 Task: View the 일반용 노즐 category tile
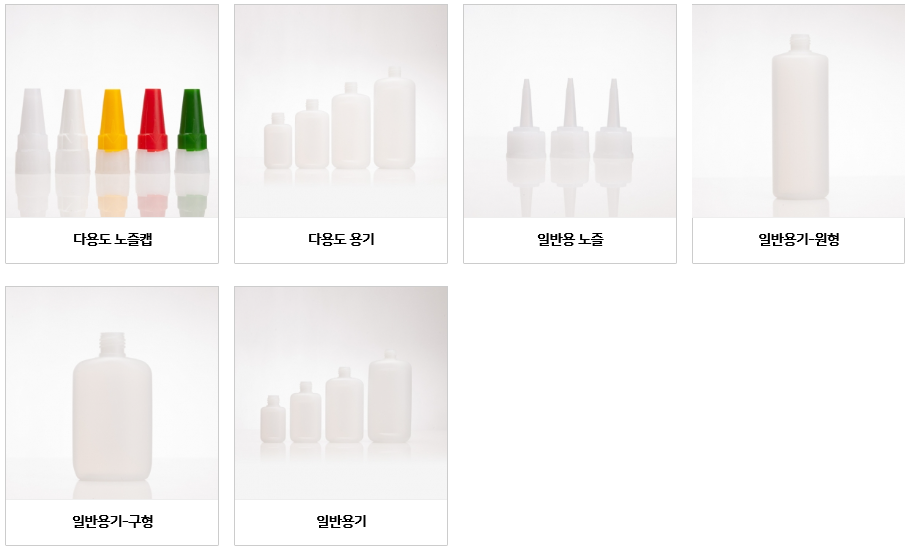(569, 134)
